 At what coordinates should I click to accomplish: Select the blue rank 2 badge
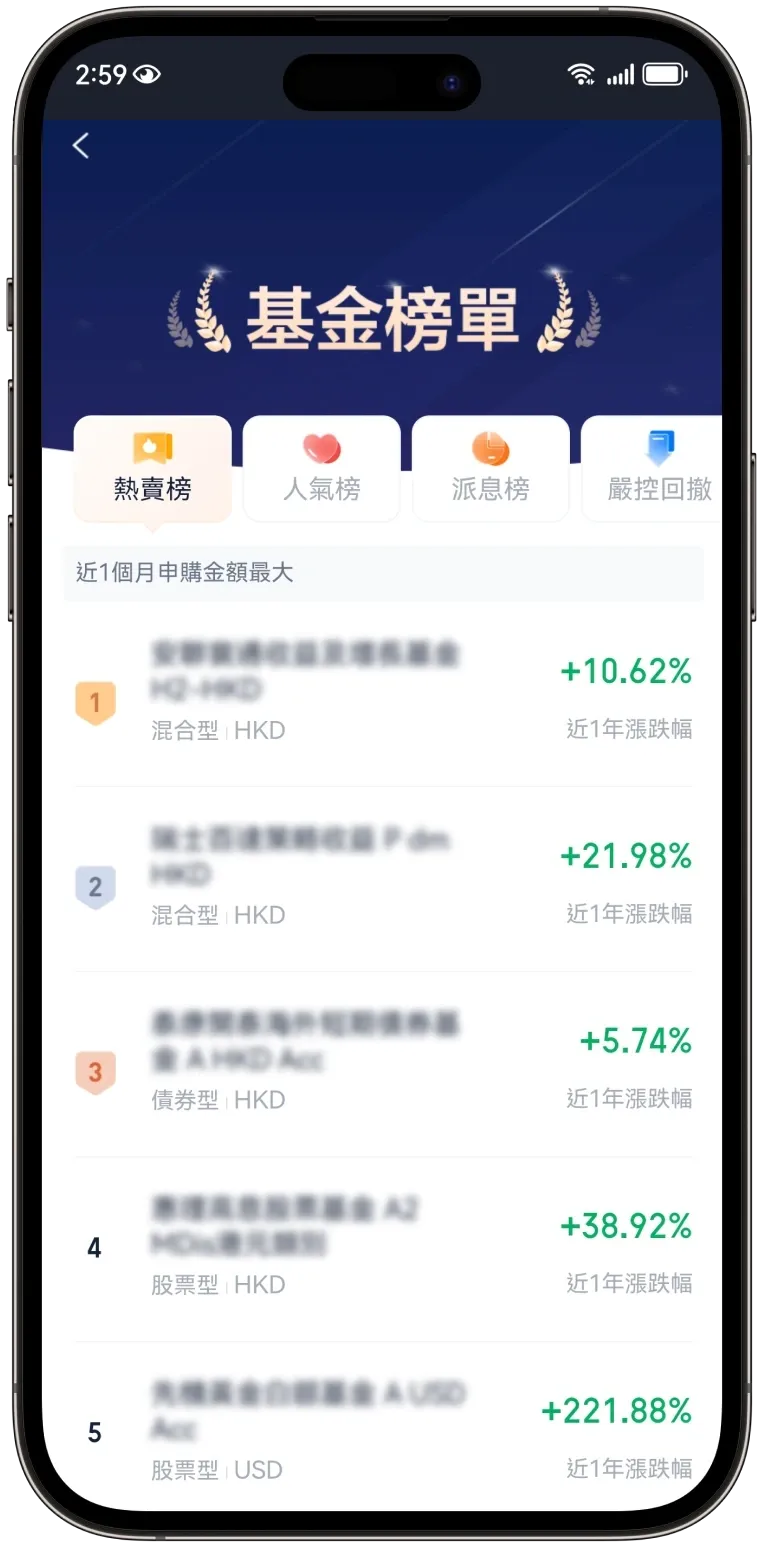point(96,886)
